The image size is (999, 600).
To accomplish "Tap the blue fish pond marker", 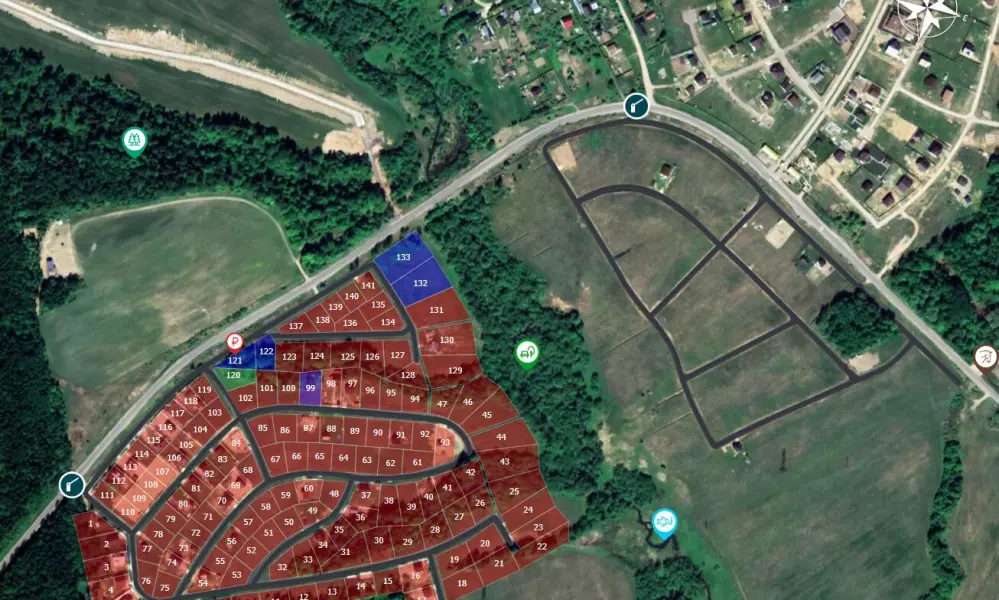I will coord(663,522).
